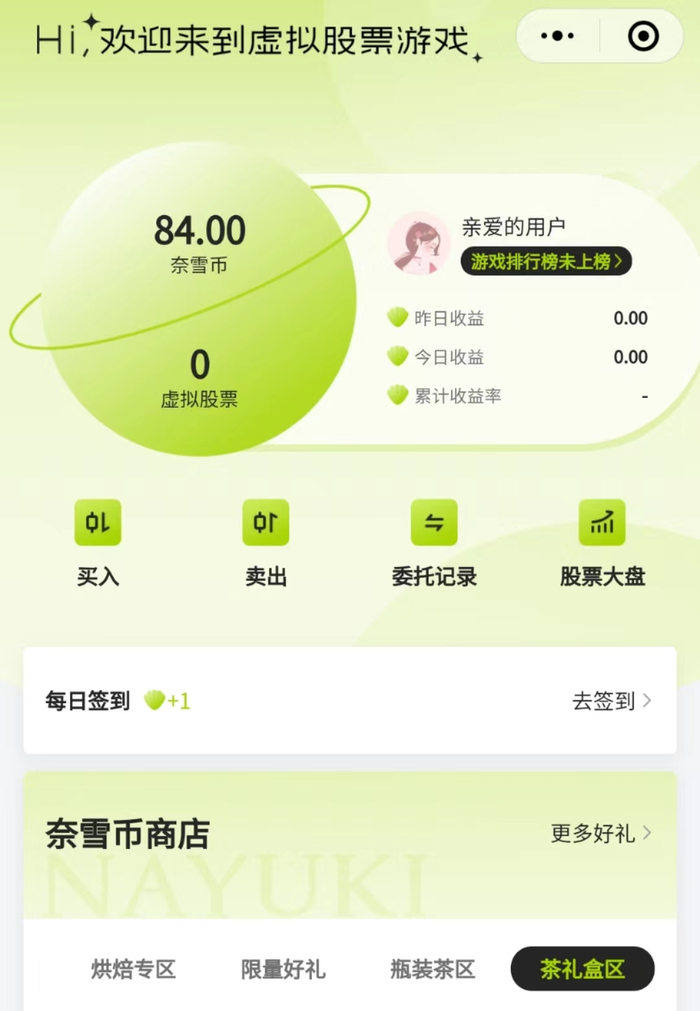The height and width of the screenshot is (1011, 700).
Task: Go to daily check-in via 去签到
Action: click(611, 701)
